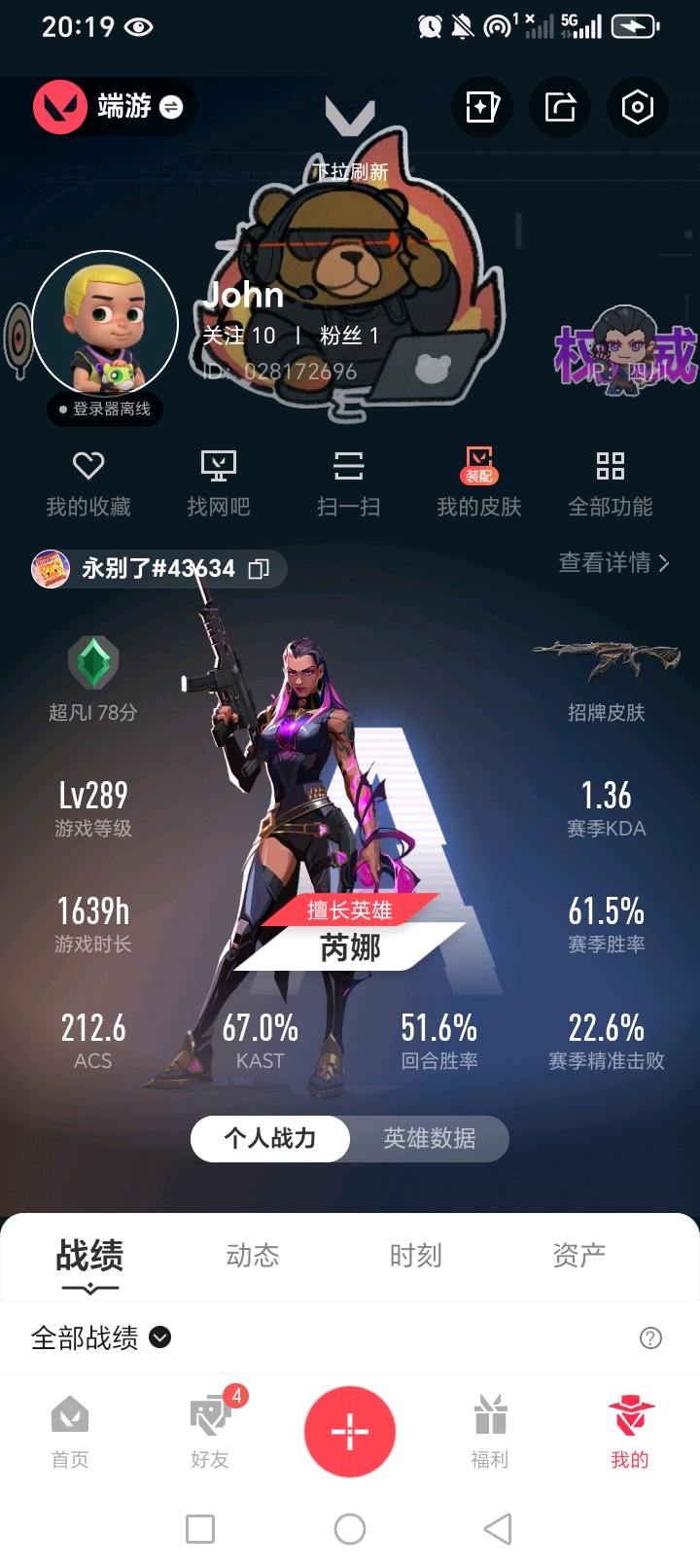Switch to 英雄数据 hero data
Image resolution: width=700 pixels, height=1568 pixels.
tap(429, 1138)
